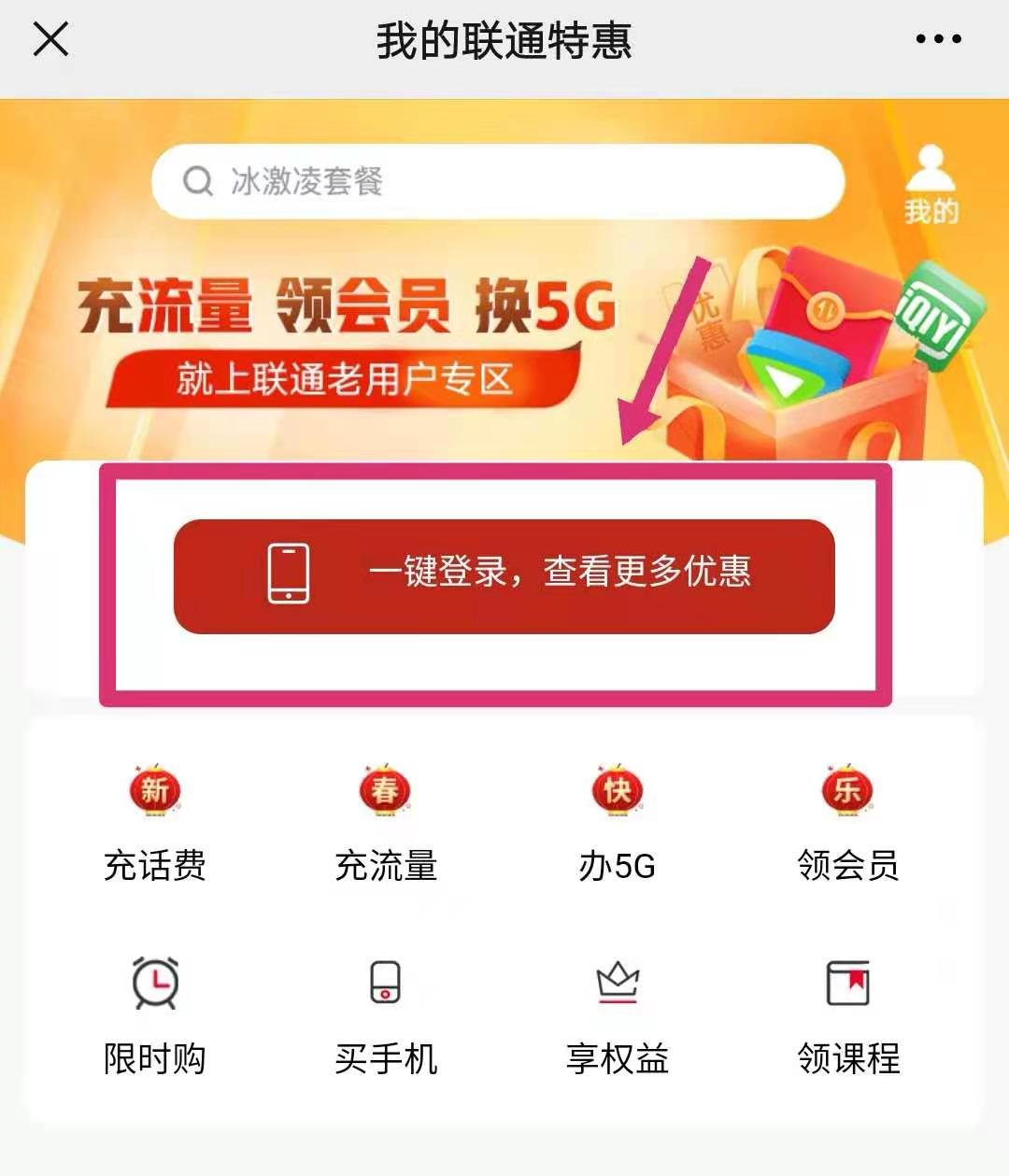The width and height of the screenshot is (1009, 1176).
Task: Open the three-dot overflow menu
Action: (x=938, y=39)
